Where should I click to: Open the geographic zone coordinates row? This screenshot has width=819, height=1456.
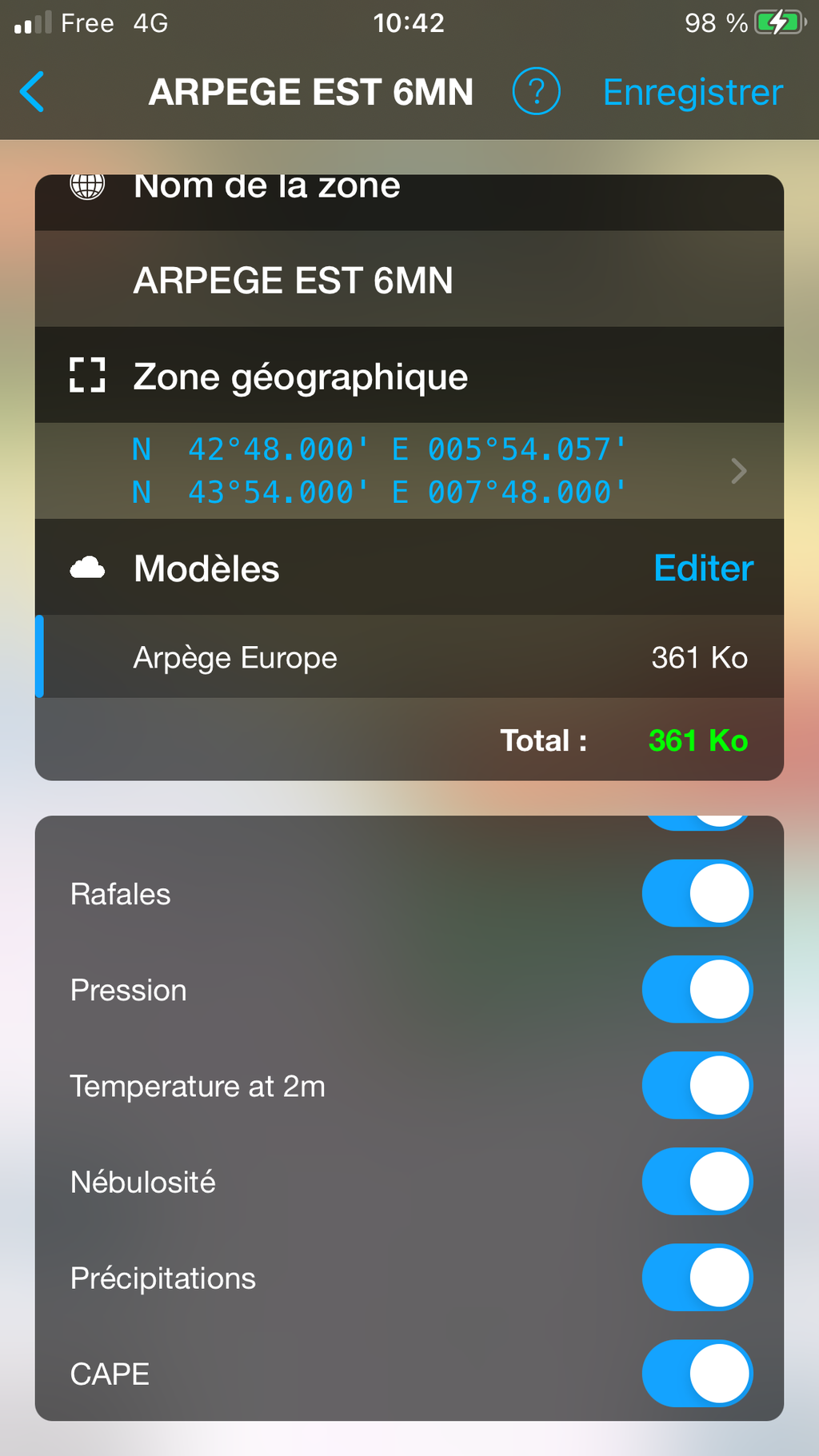[x=409, y=471]
